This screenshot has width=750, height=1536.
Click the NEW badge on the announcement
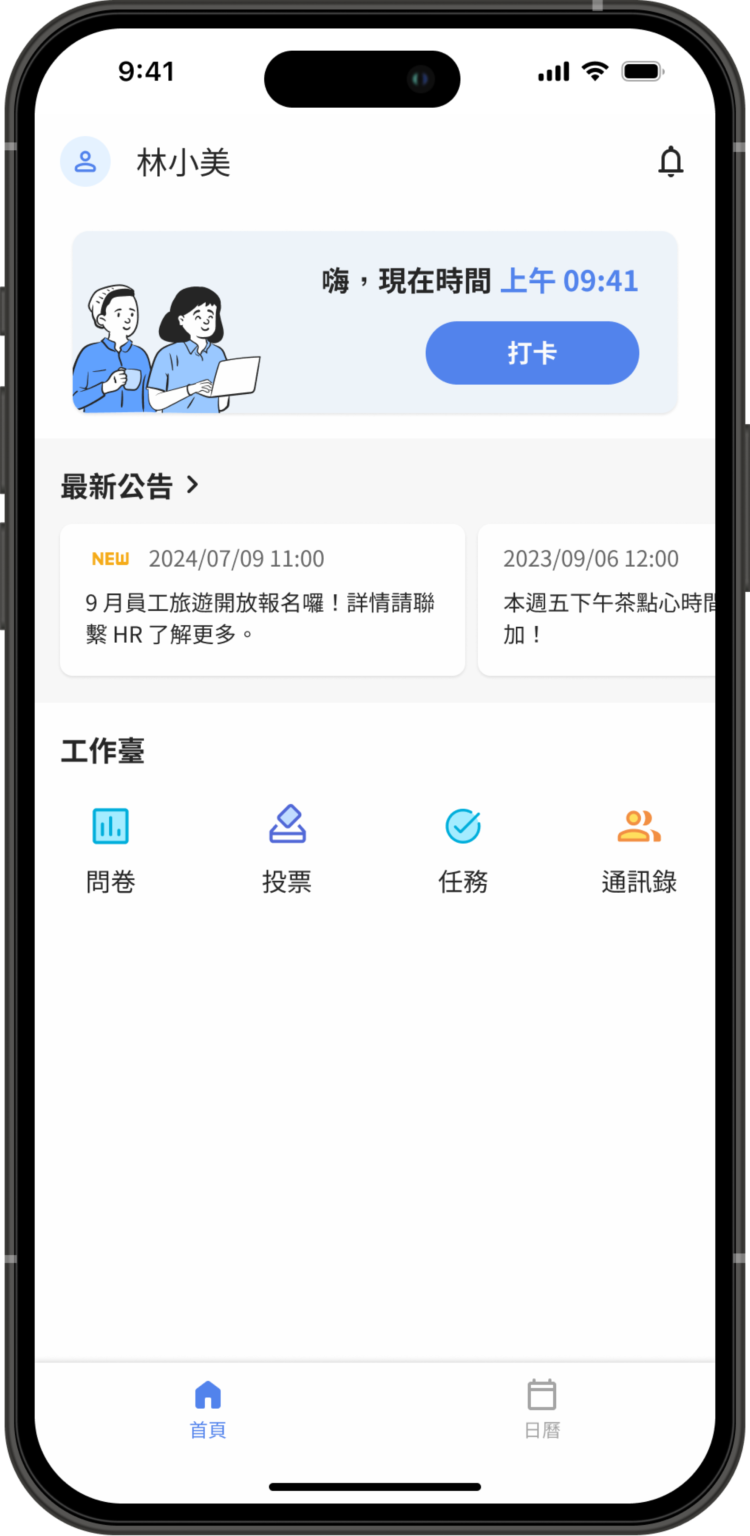click(x=110, y=559)
